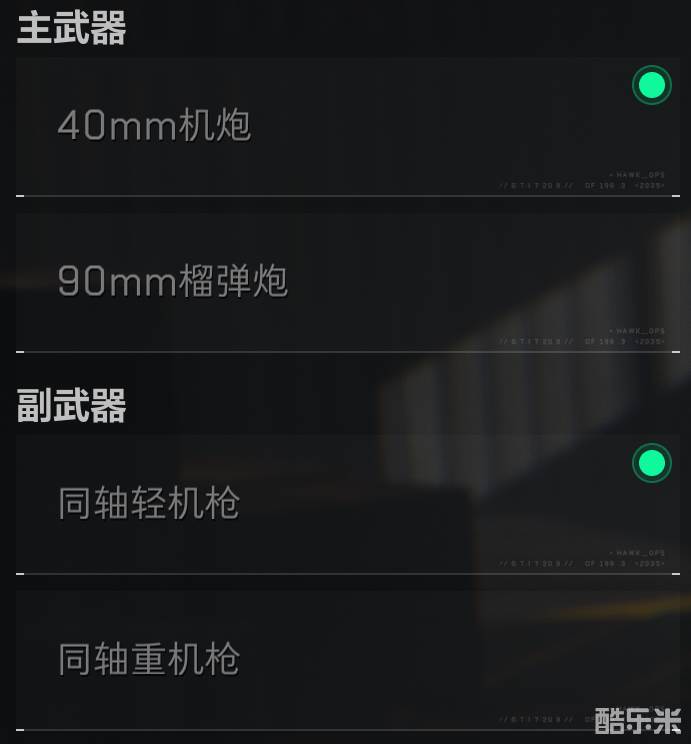Pick 同轴重机枪 as secondary weapon
691x744 pixels.
tap(345, 659)
